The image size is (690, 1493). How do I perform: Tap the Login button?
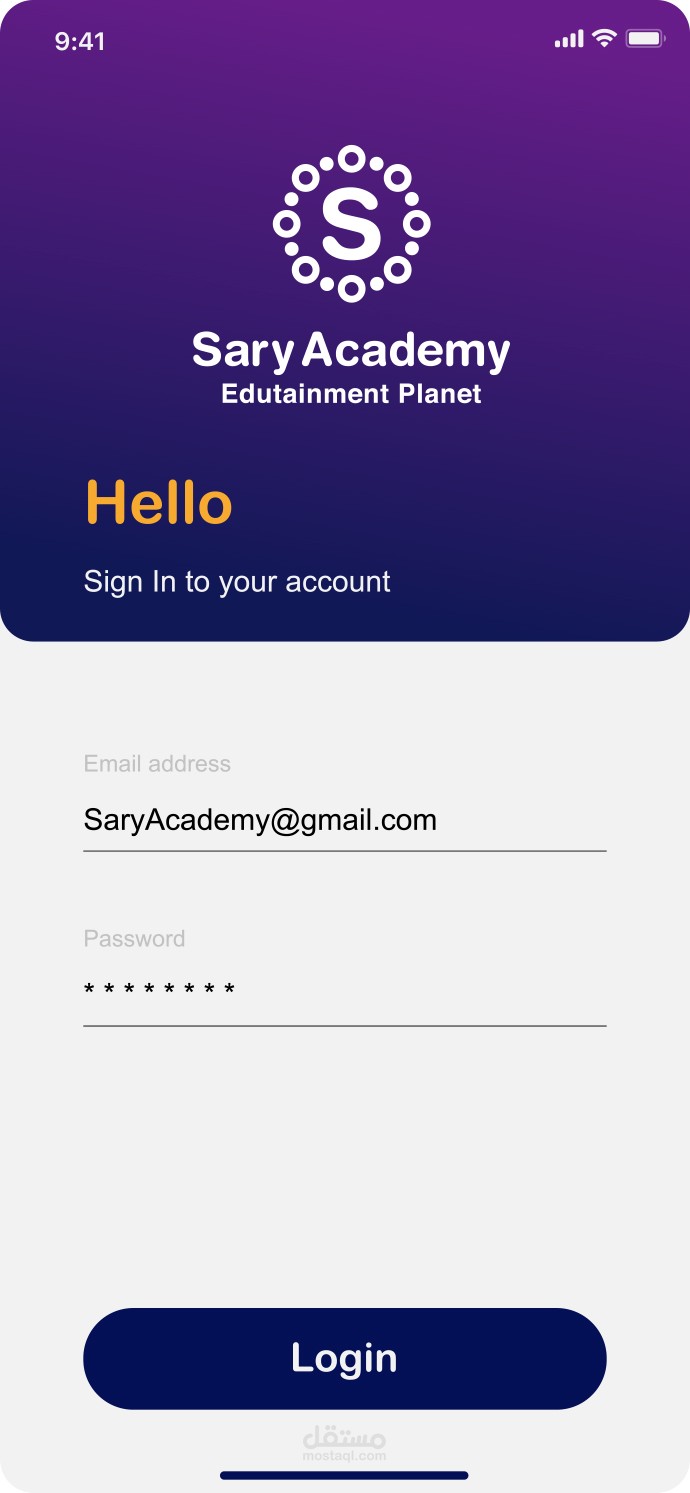coord(344,1358)
